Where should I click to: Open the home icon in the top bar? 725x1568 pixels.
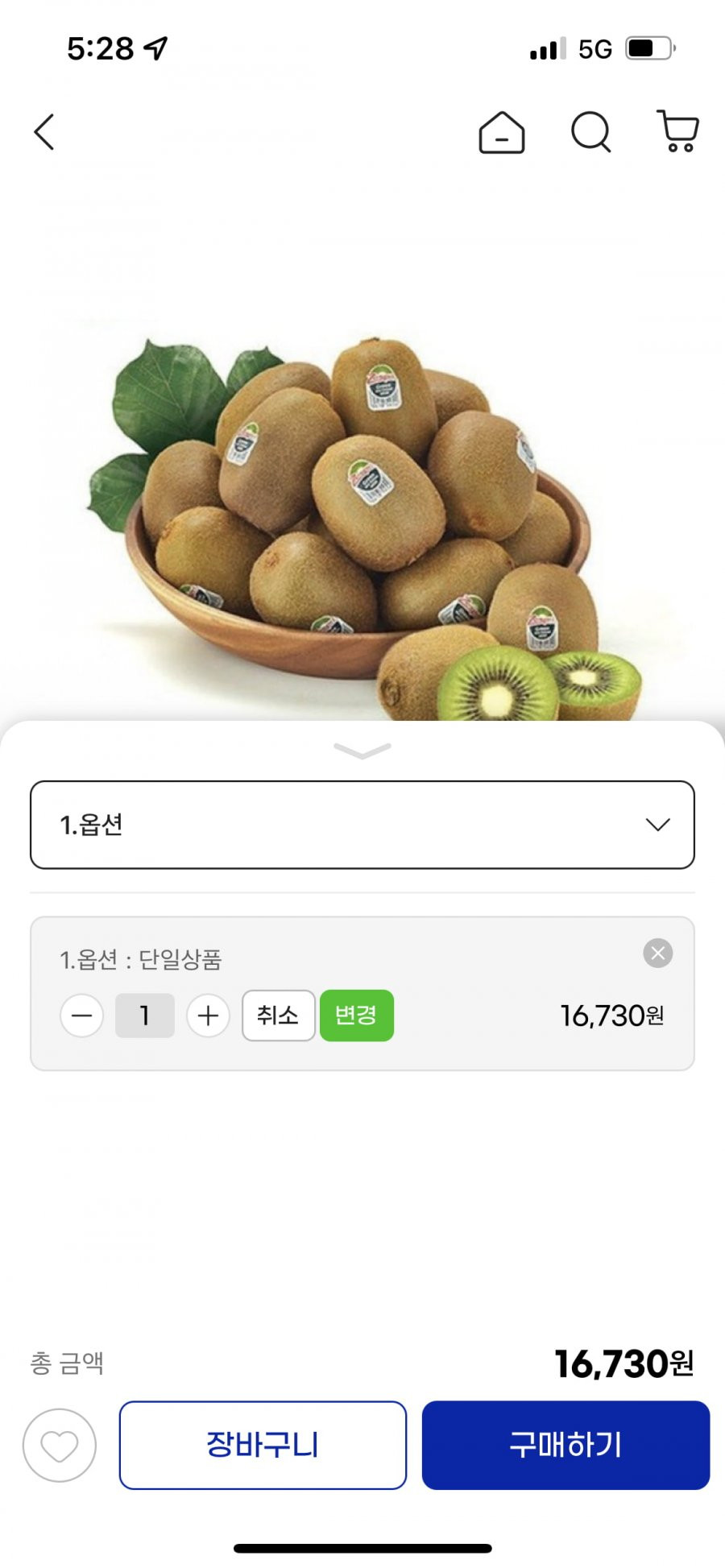tap(501, 132)
